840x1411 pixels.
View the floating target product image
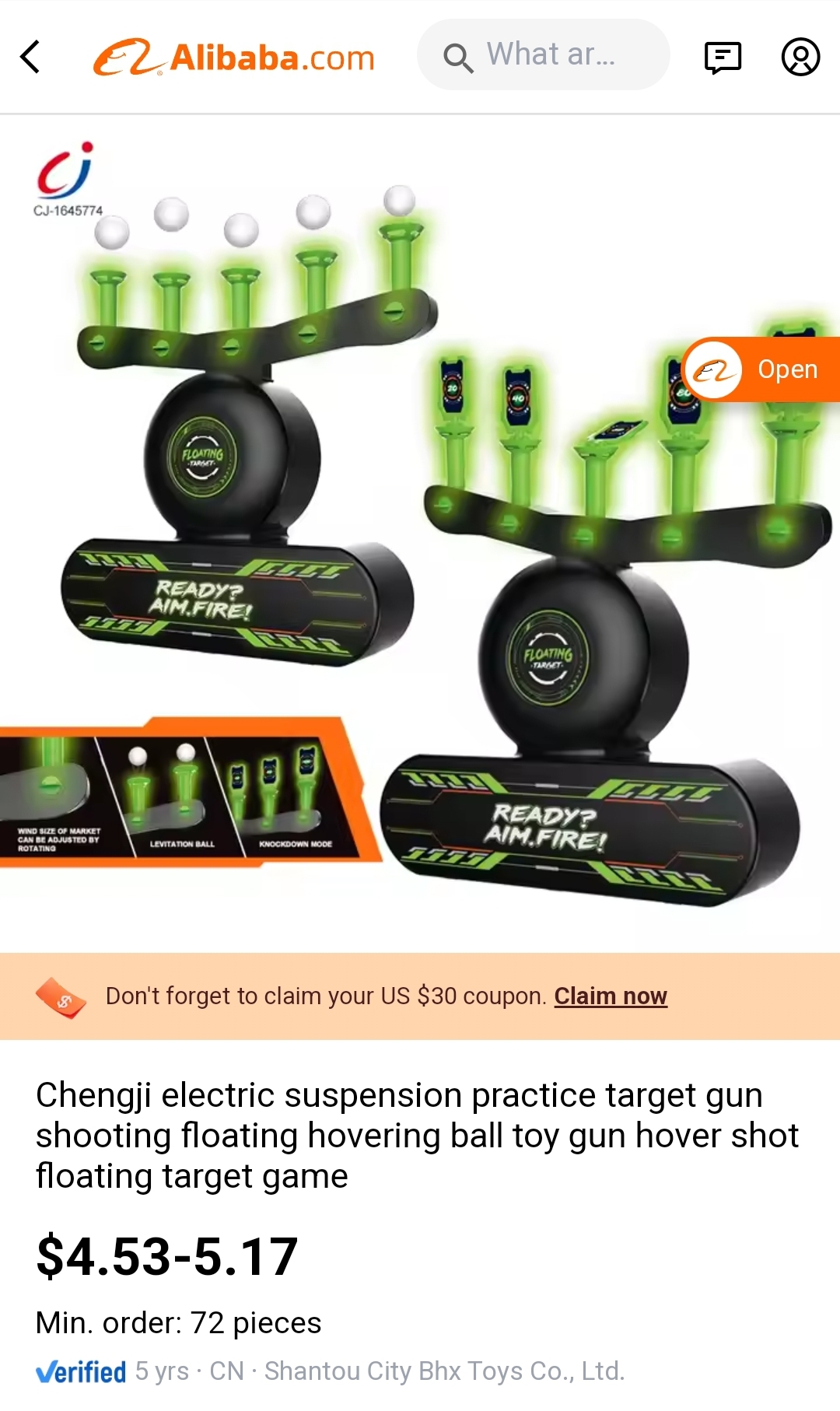point(420,537)
